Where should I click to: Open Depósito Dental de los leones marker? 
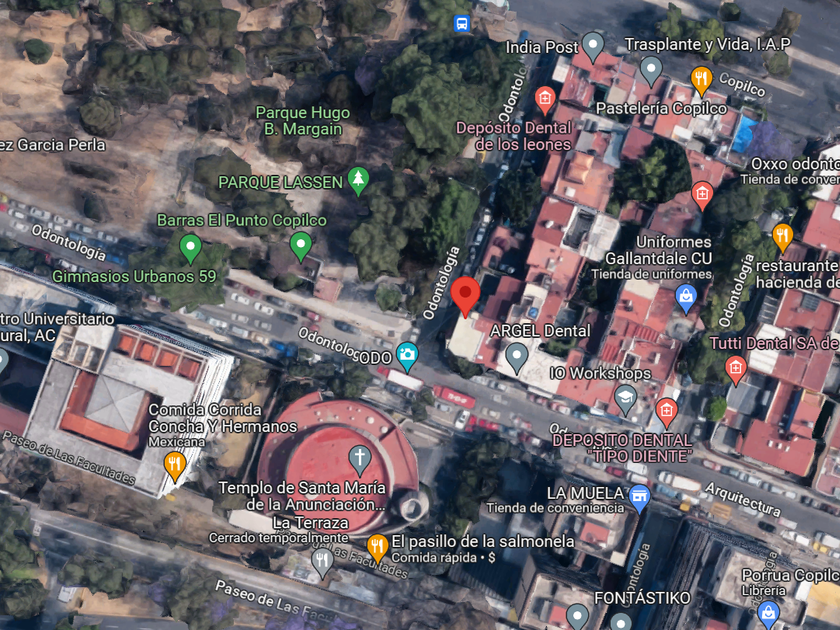[x=545, y=100]
